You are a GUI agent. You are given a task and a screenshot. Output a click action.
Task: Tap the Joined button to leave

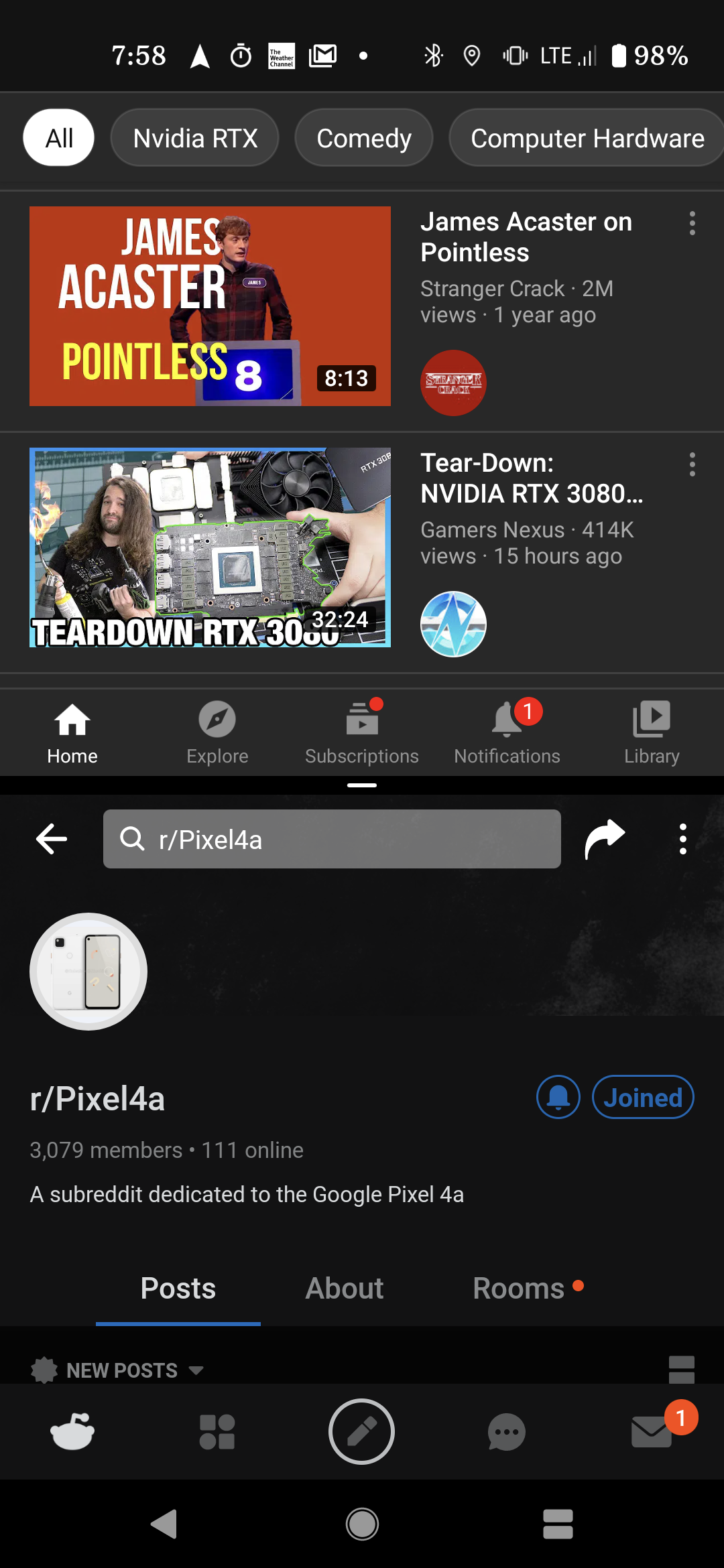click(x=642, y=1097)
